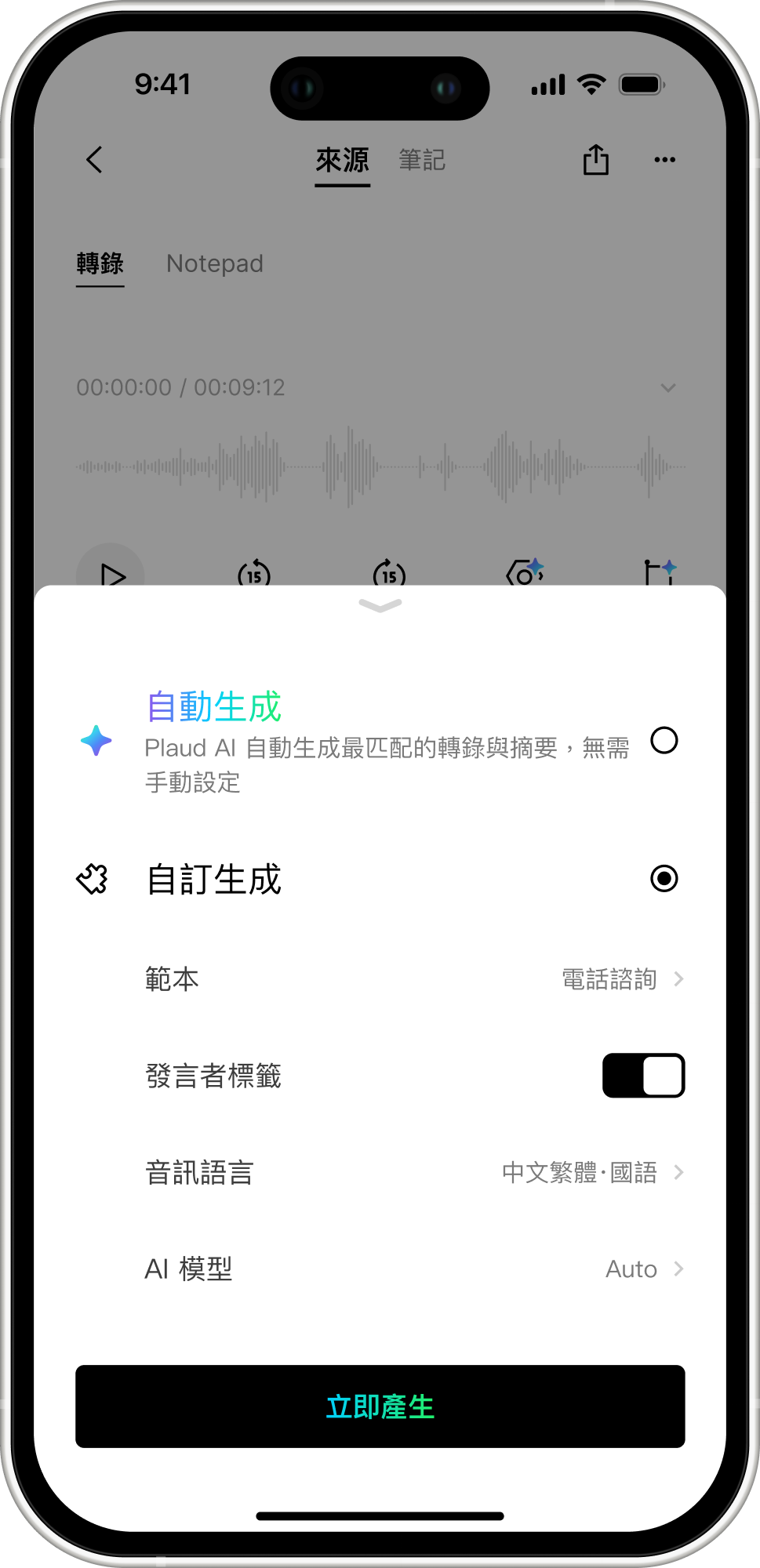Select the 自動生成 radio button
Viewport: 760px width, 1568px height.
coord(664,740)
